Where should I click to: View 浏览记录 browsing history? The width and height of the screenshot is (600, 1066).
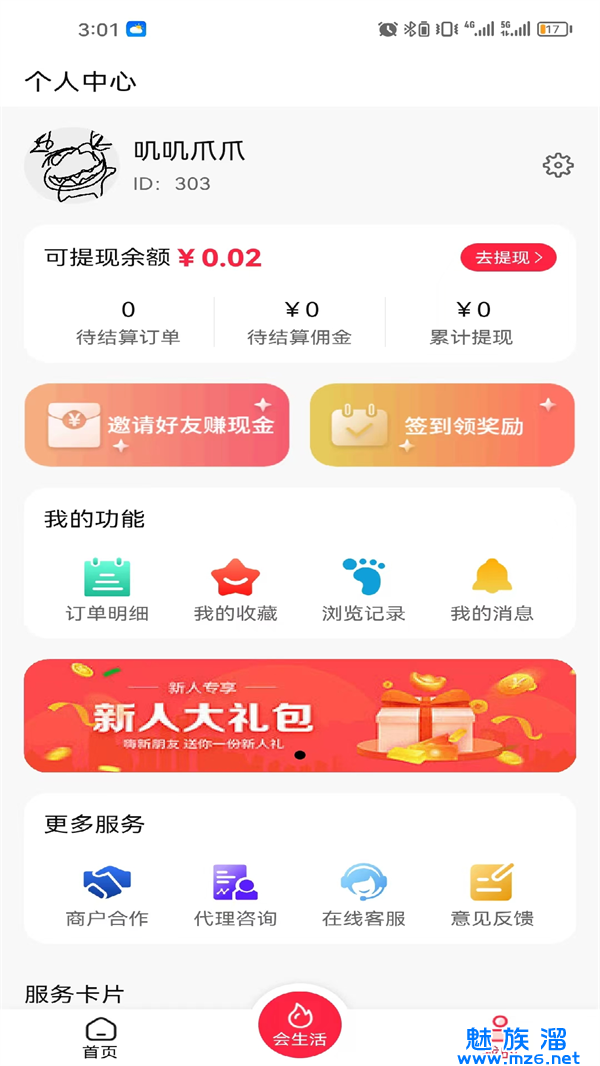(363, 590)
